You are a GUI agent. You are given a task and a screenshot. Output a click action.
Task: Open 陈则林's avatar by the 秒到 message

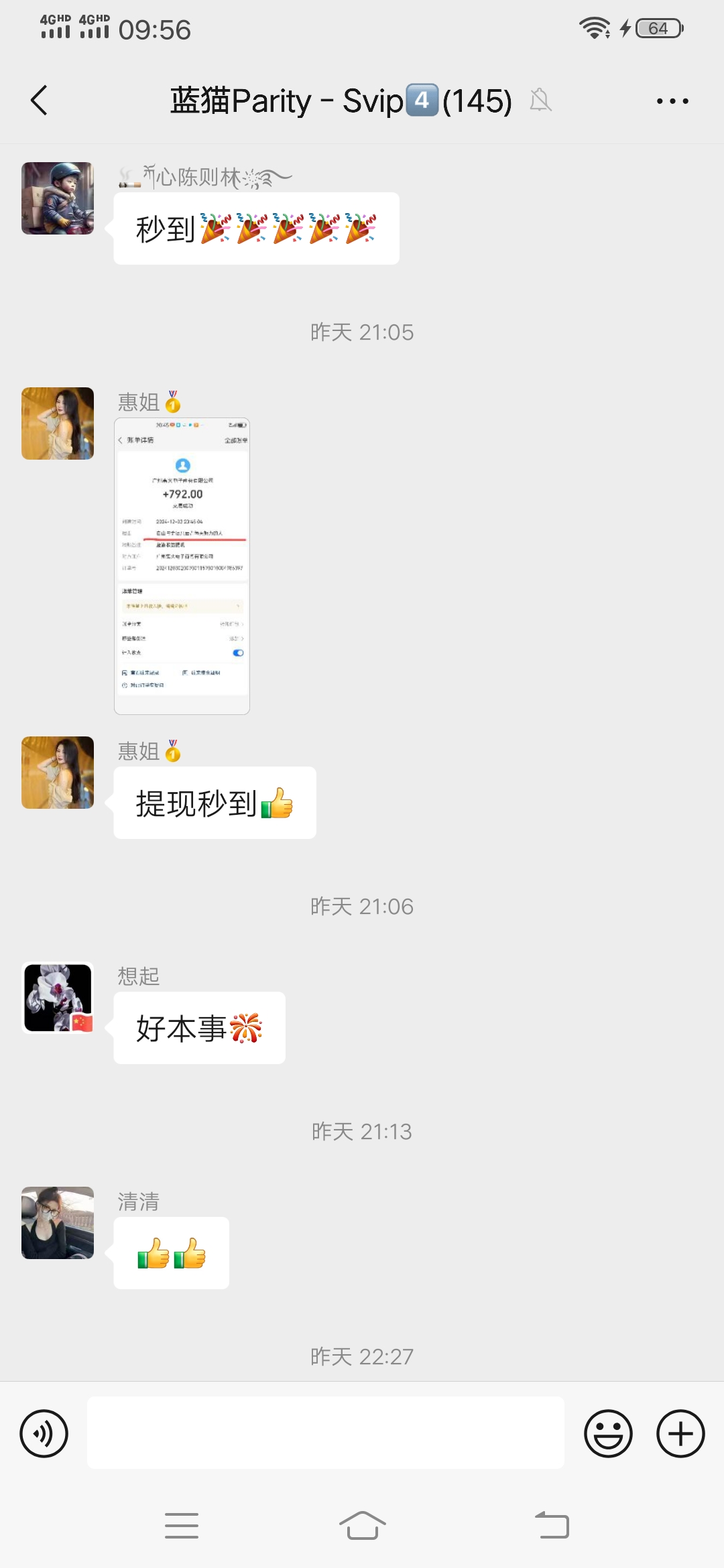point(58,198)
